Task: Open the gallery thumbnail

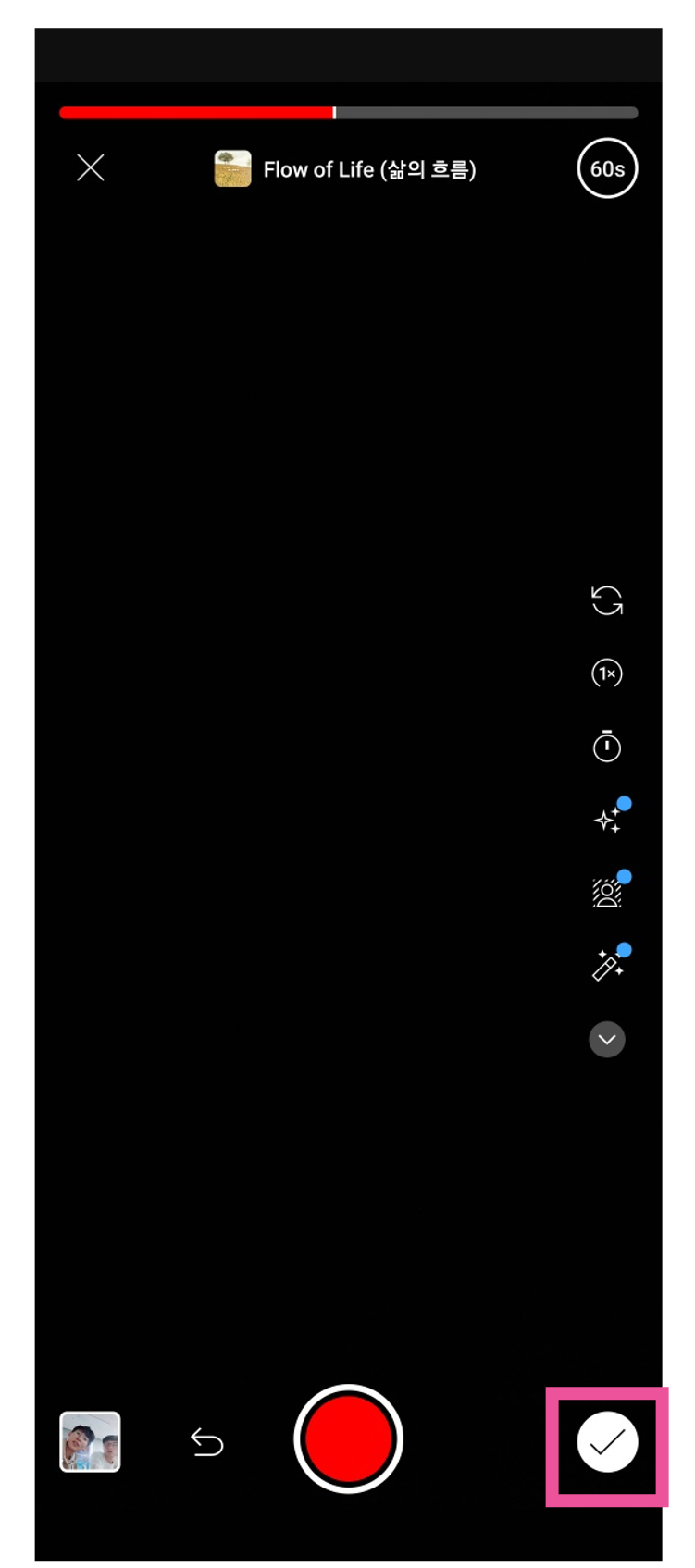Action: [90, 1441]
